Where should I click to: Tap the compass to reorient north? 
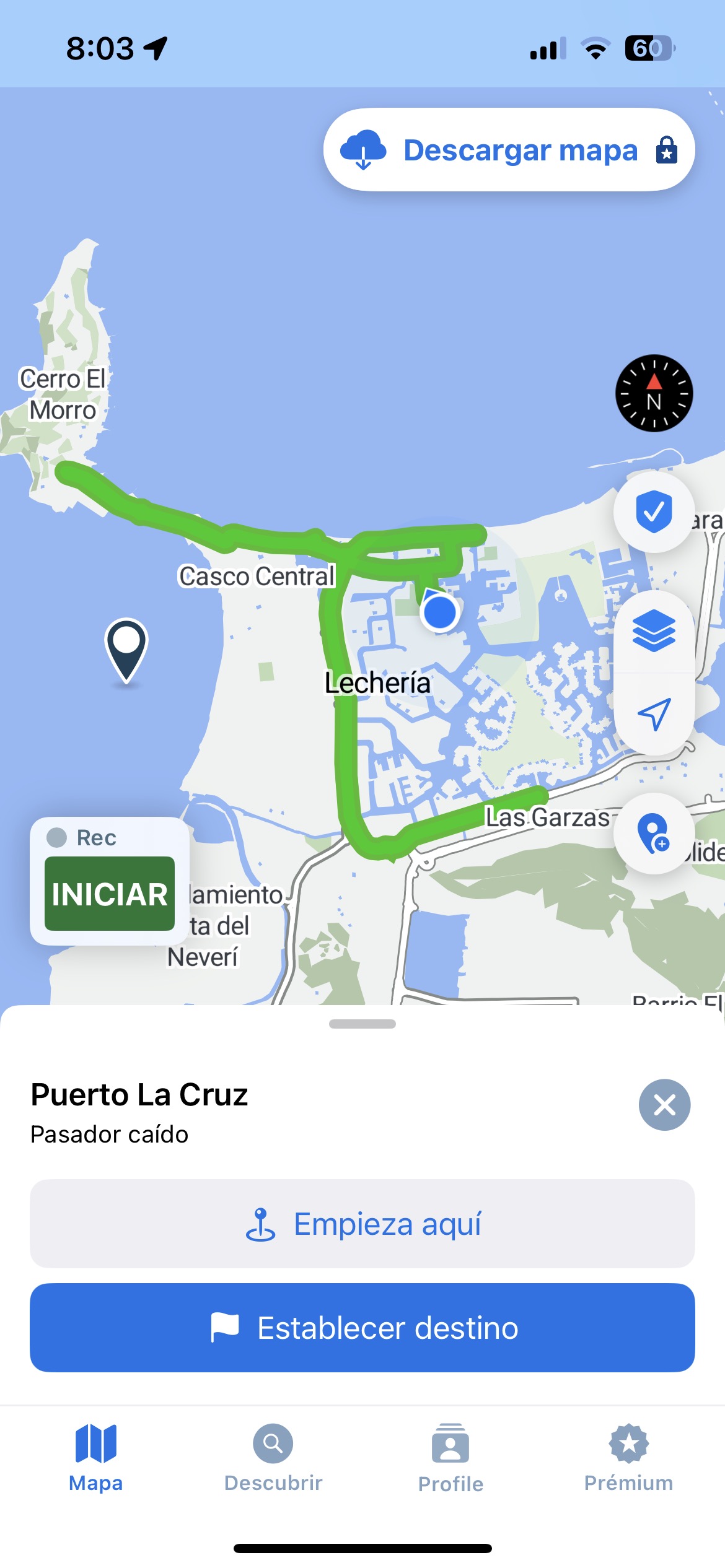click(654, 393)
